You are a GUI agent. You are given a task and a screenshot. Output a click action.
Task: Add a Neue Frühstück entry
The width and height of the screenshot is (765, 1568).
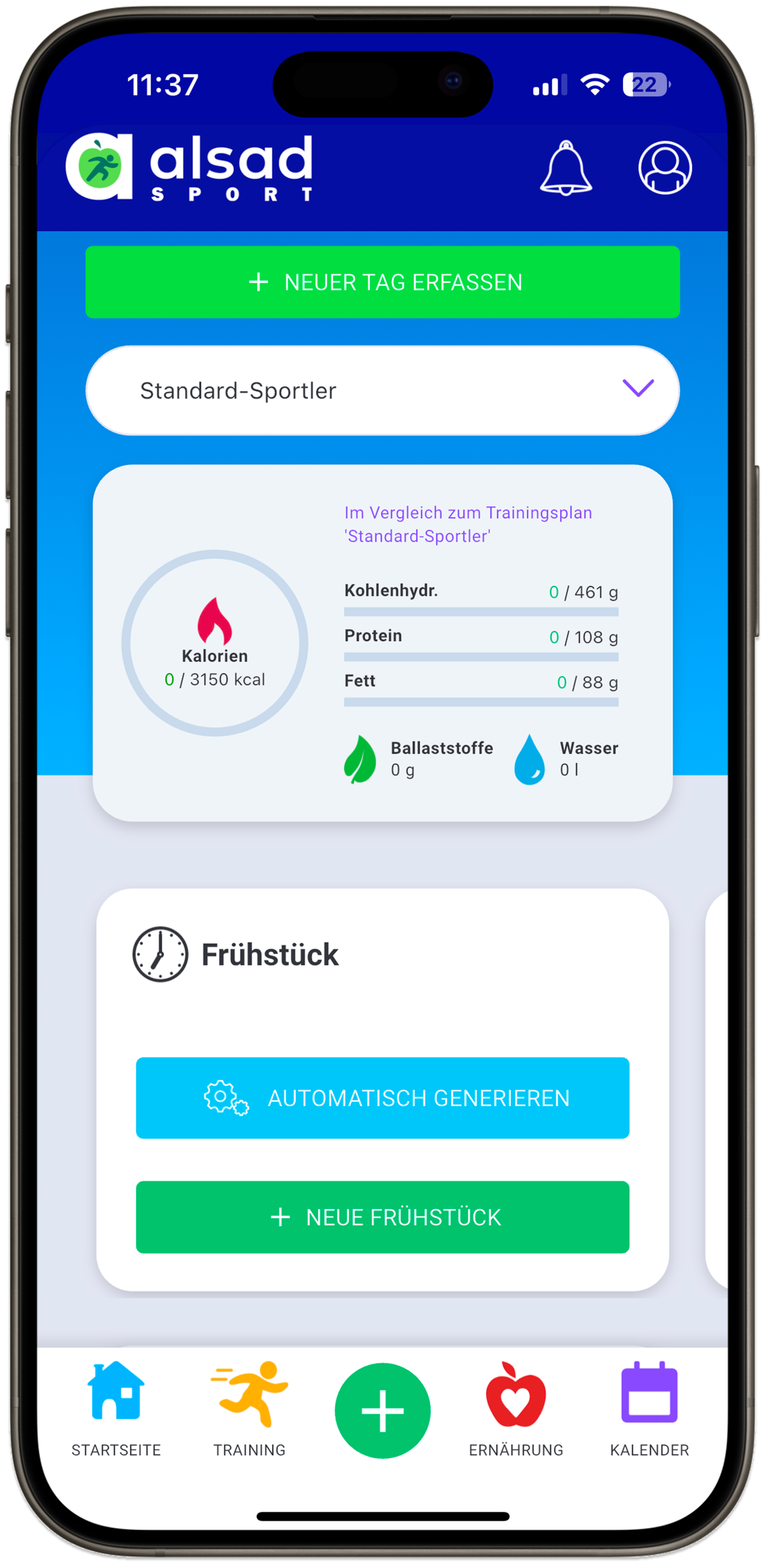pyautogui.click(x=382, y=1217)
